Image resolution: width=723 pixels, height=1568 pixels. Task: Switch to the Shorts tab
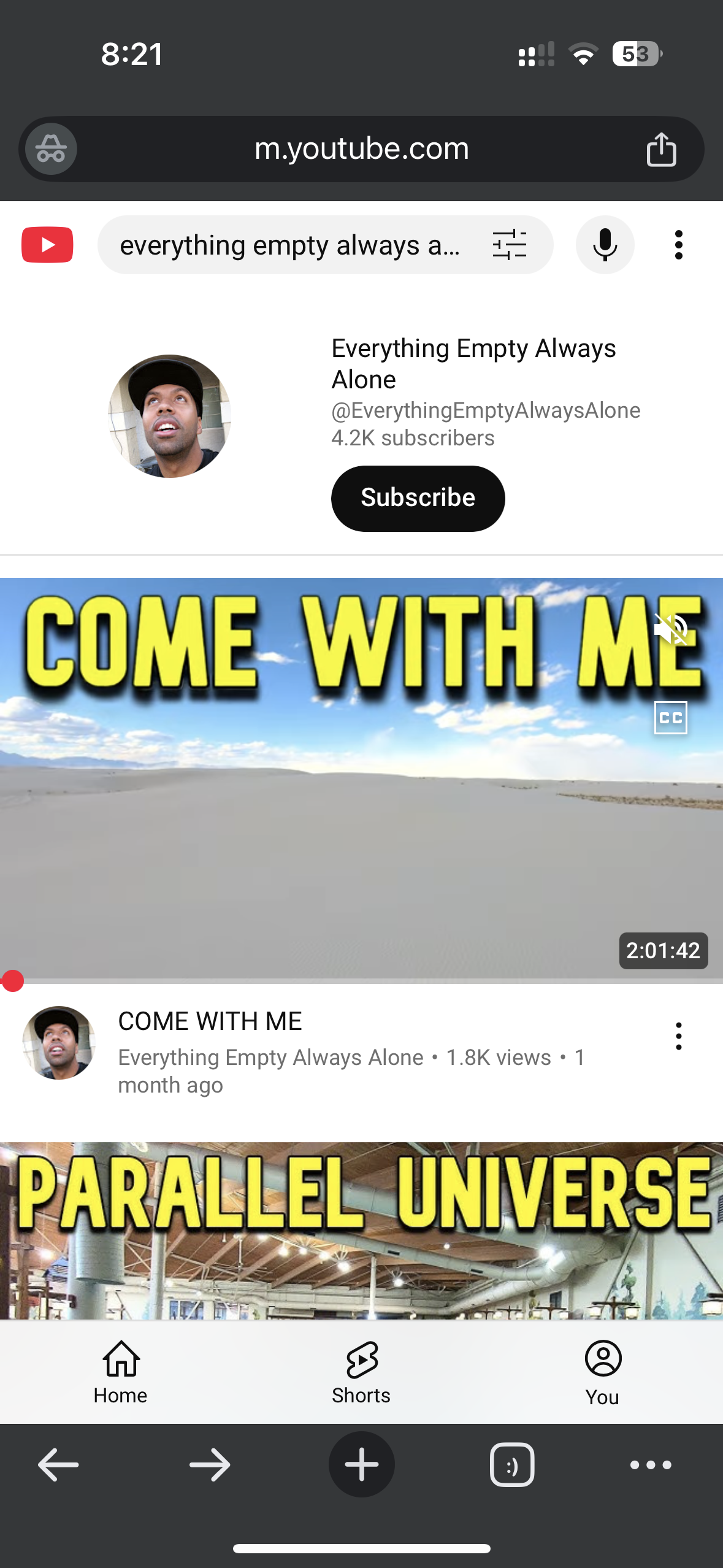[361, 1372]
